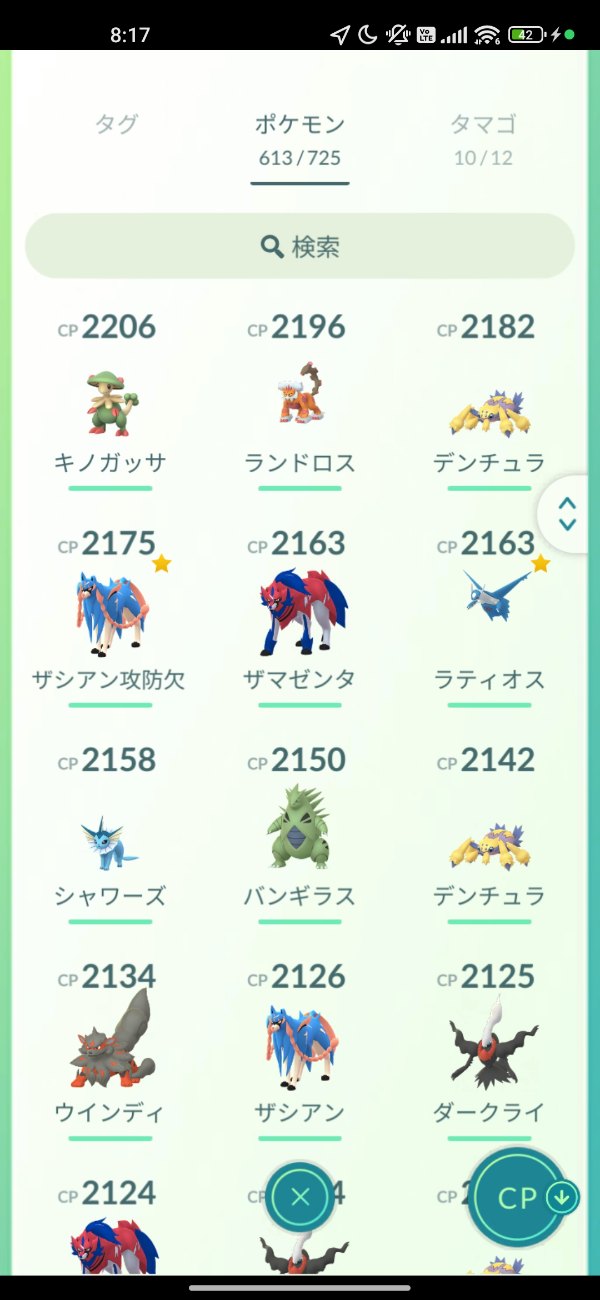Switch to the タグ tab
The height and width of the screenshot is (1300, 600).
[116, 125]
